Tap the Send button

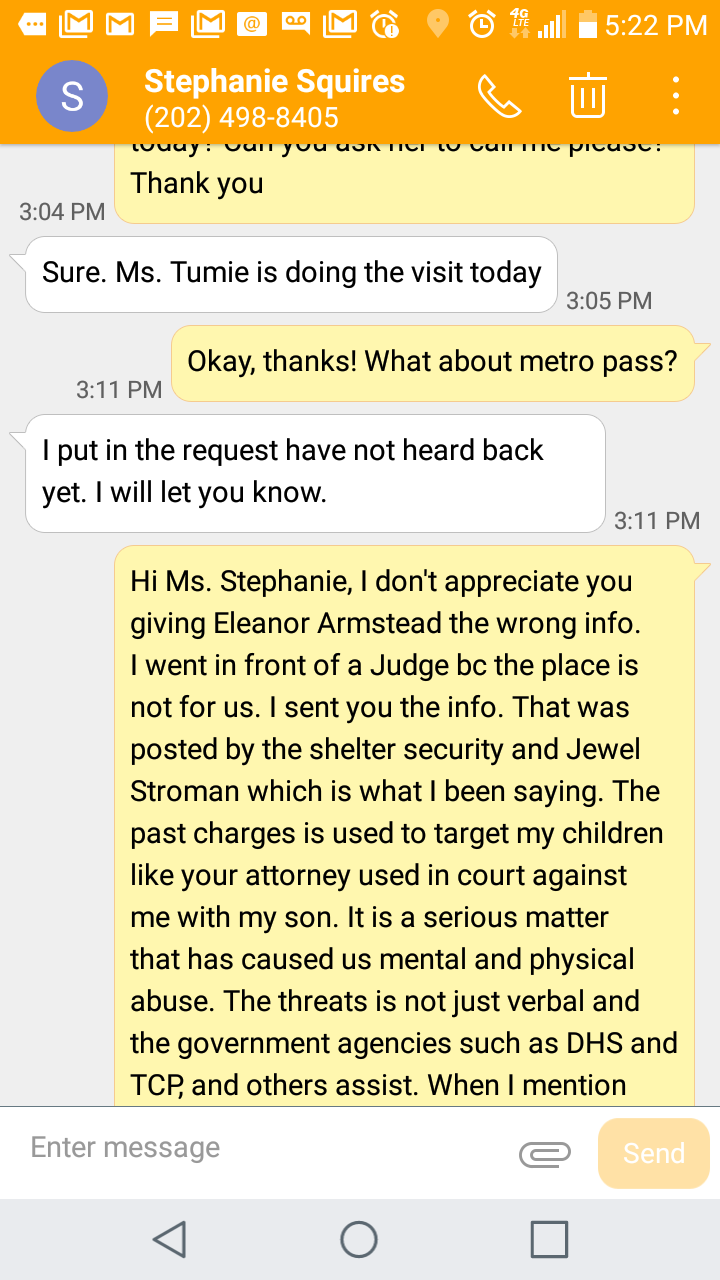pyautogui.click(x=654, y=1153)
